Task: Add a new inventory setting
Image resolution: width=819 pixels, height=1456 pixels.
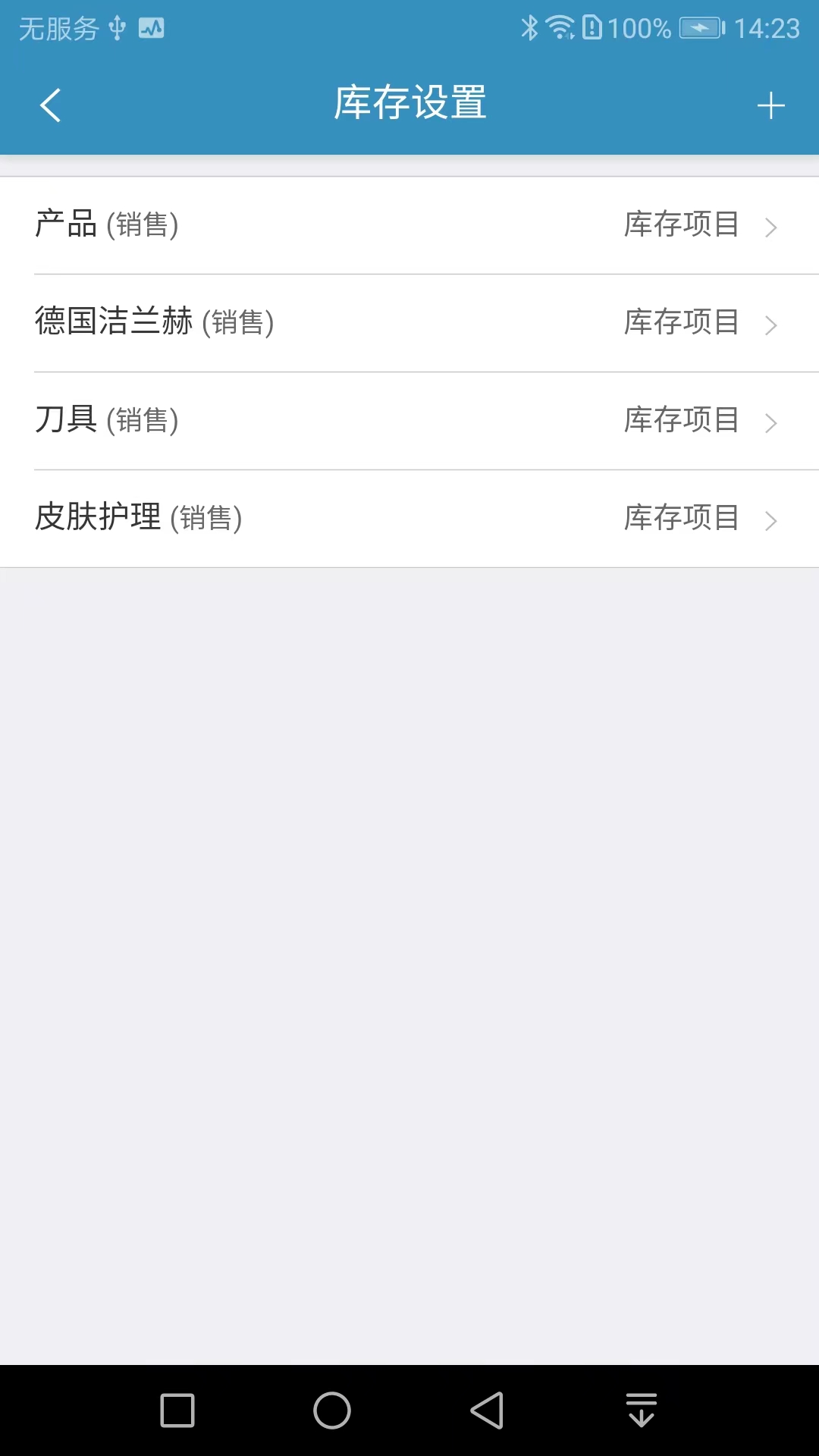Action: point(770,105)
